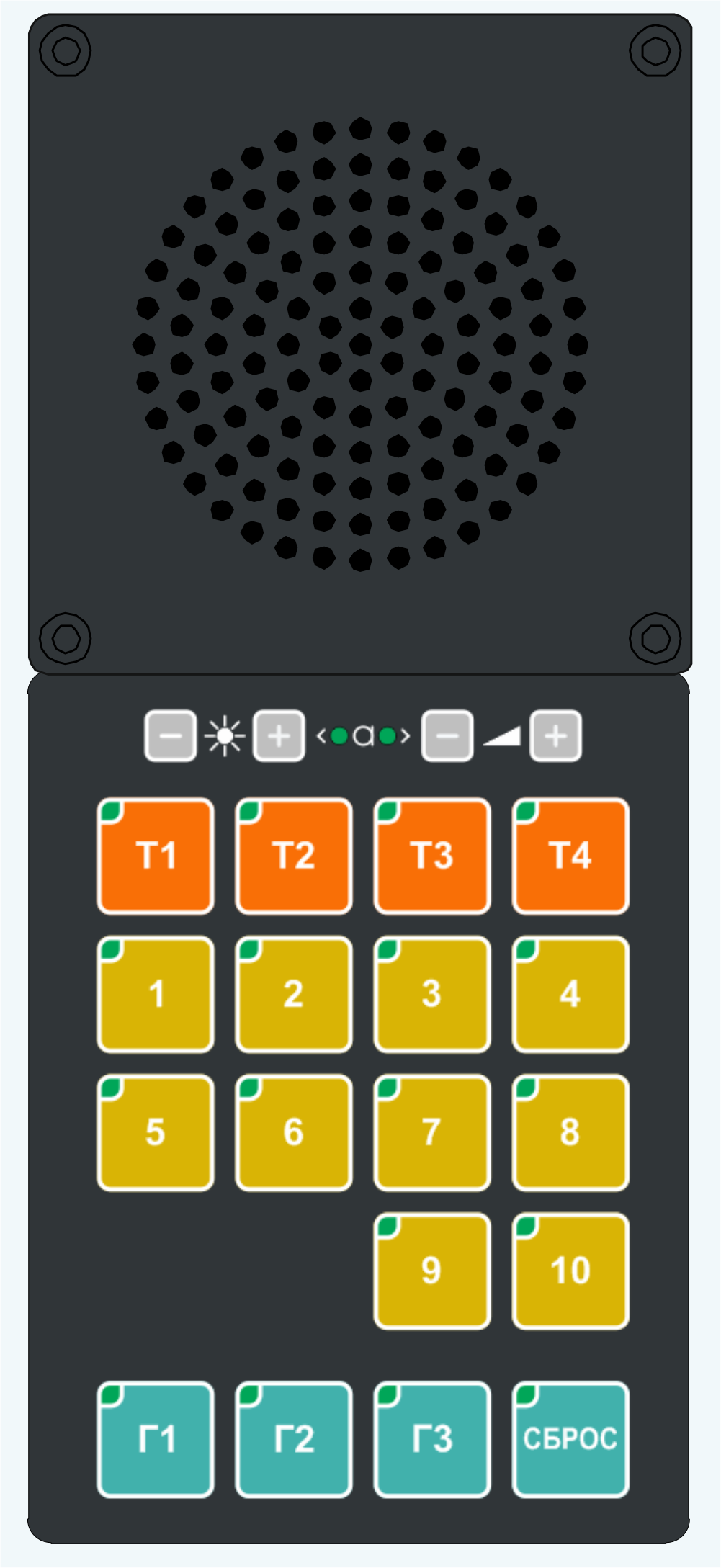Tap the teal Г2 key

coord(294,1439)
